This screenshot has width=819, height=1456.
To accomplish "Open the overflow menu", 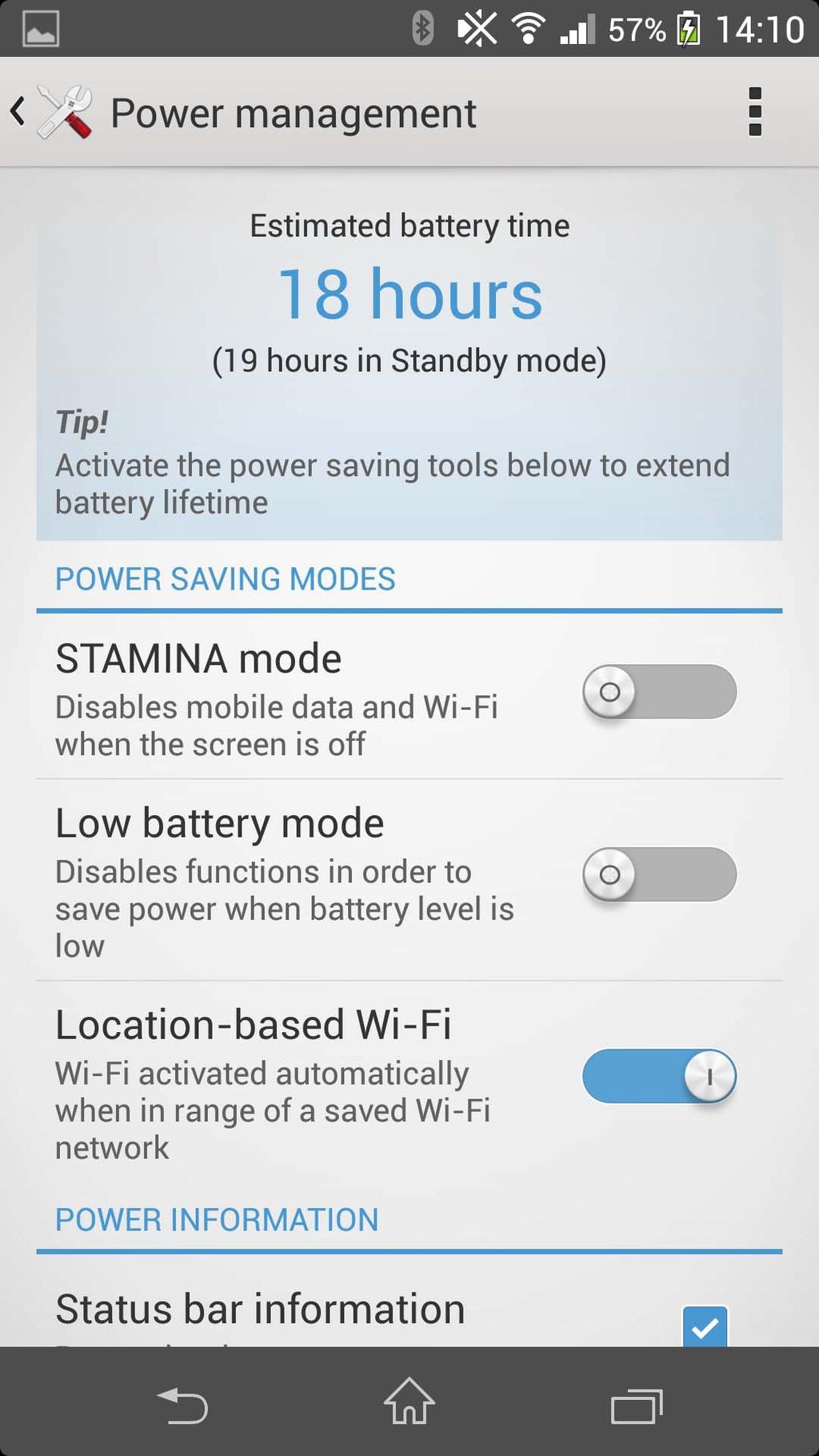I will click(754, 112).
